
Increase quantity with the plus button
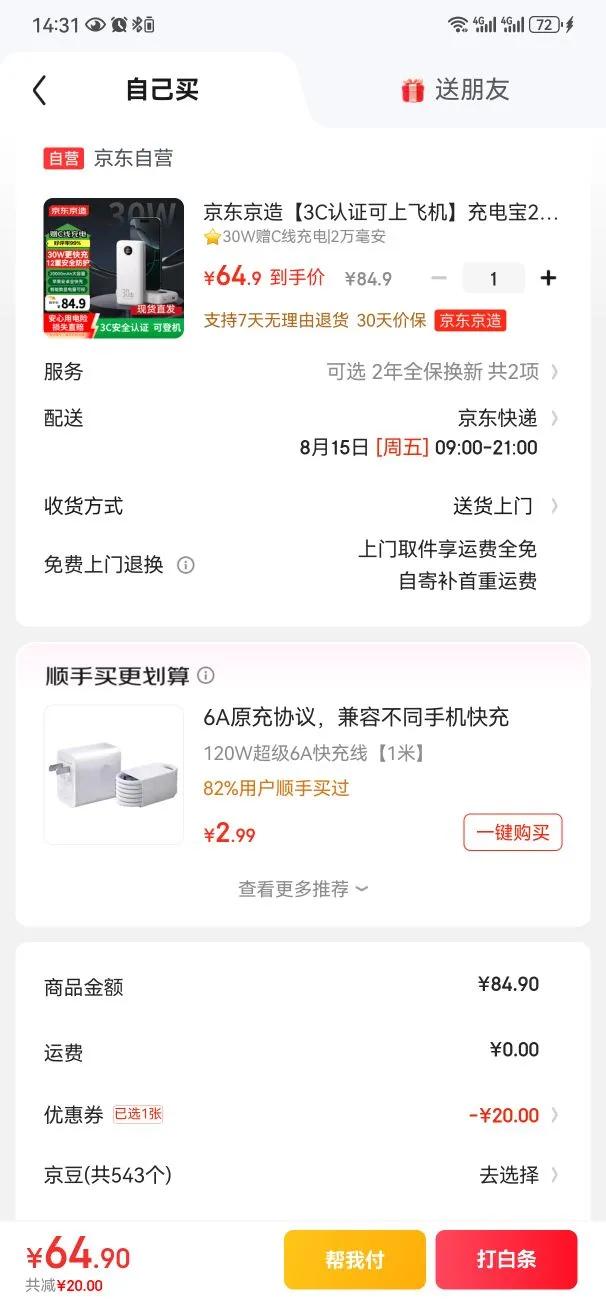(548, 278)
